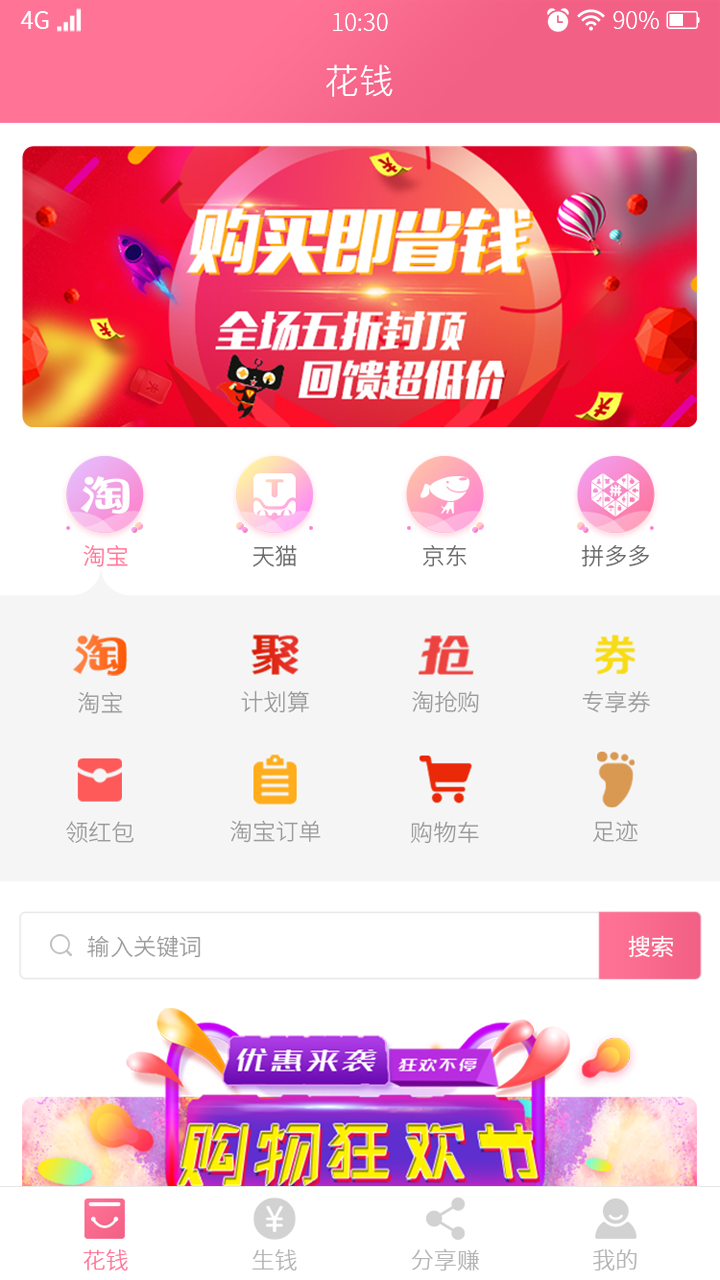Open the 购买即省钱 promotional banner

coord(360,287)
